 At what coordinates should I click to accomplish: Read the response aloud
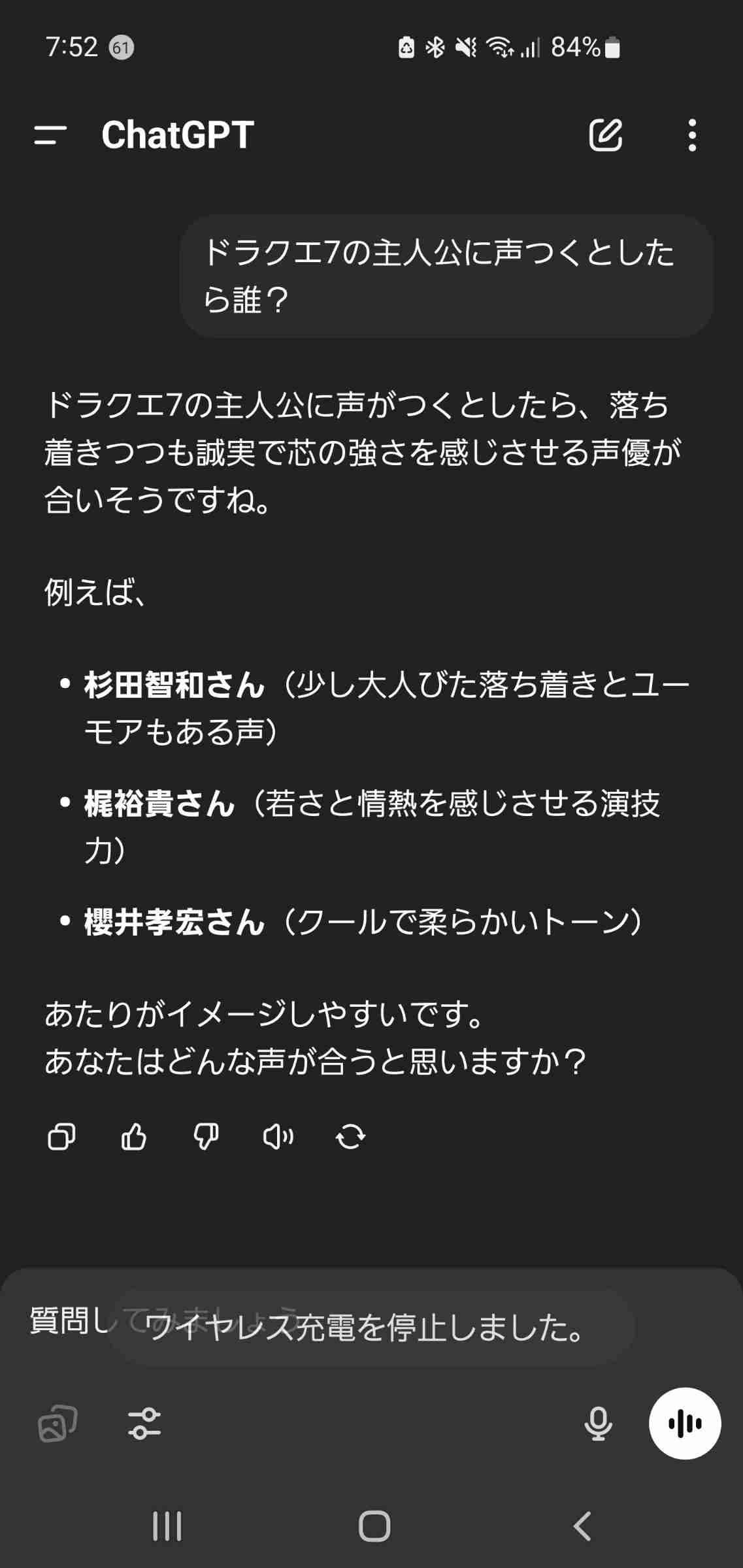[x=278, y=1137]
